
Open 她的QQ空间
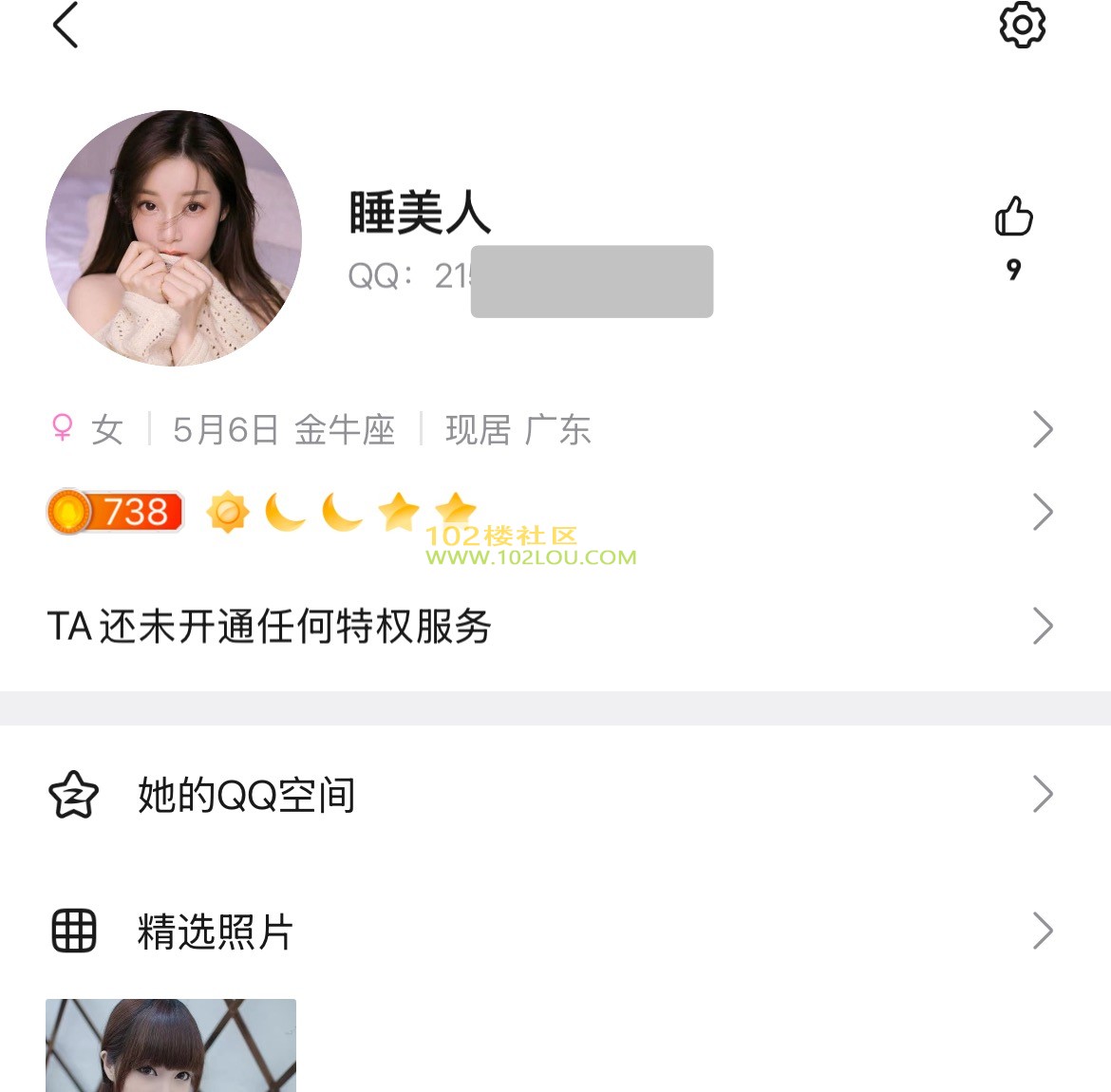(x=551, y=795)
